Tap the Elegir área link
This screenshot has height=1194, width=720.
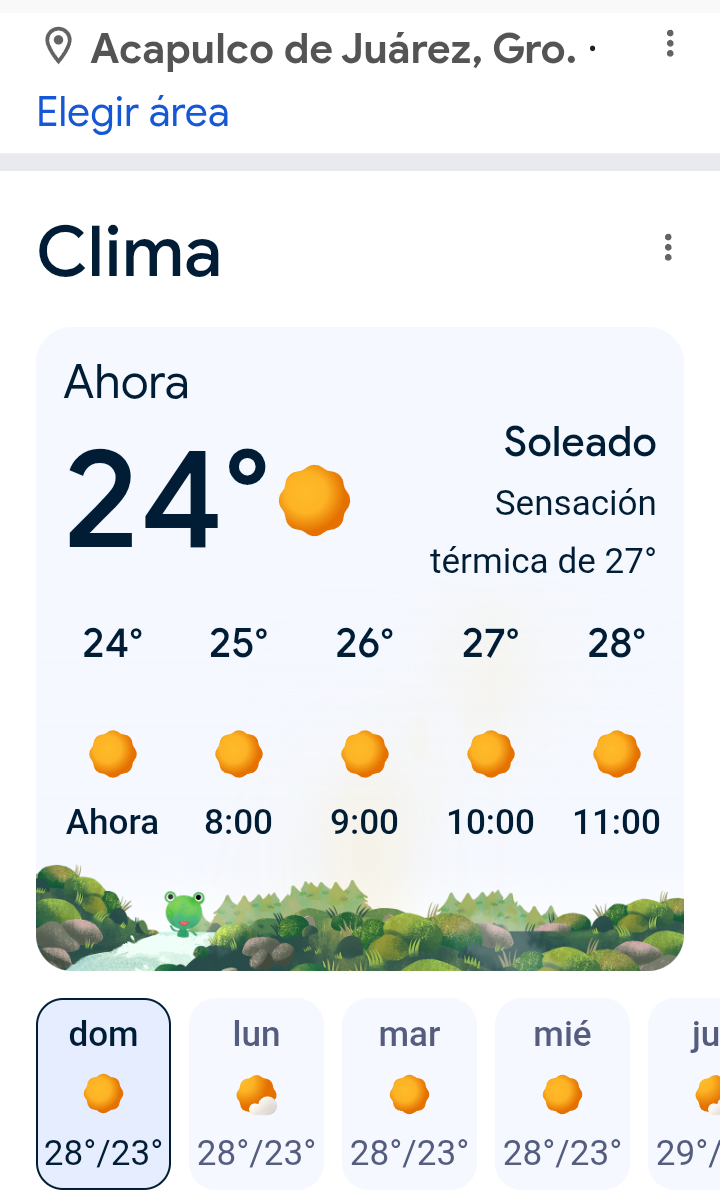[x=133, y=112]
